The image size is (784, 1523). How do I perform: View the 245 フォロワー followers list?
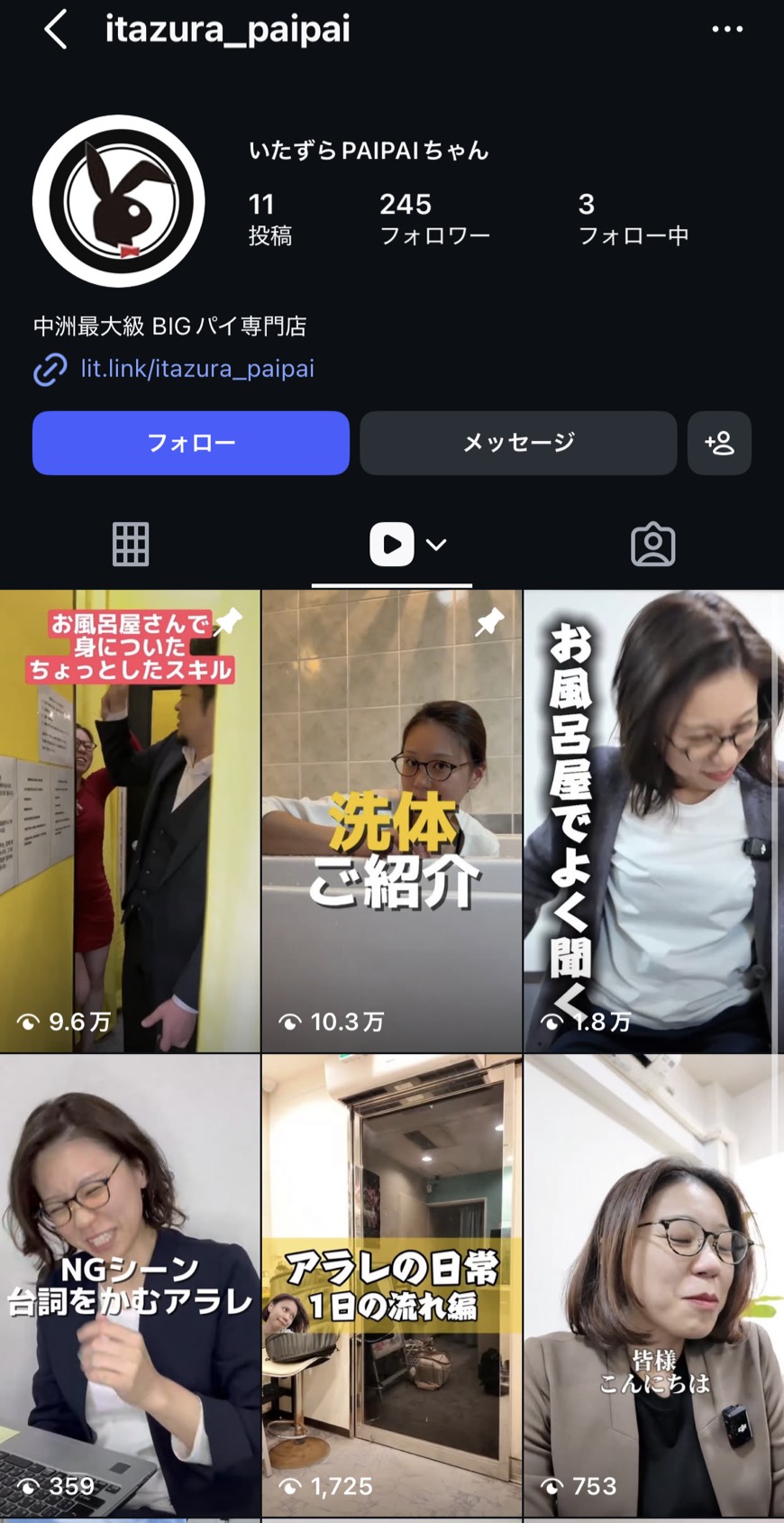click(x=433, y=219)
